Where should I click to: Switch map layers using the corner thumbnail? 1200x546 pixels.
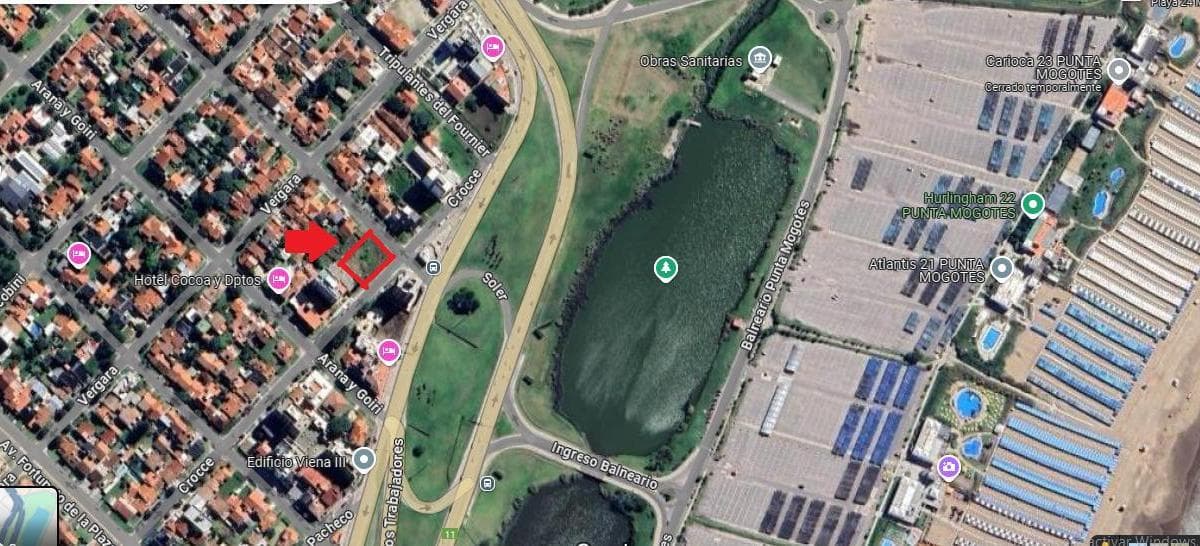coord(28,517)
